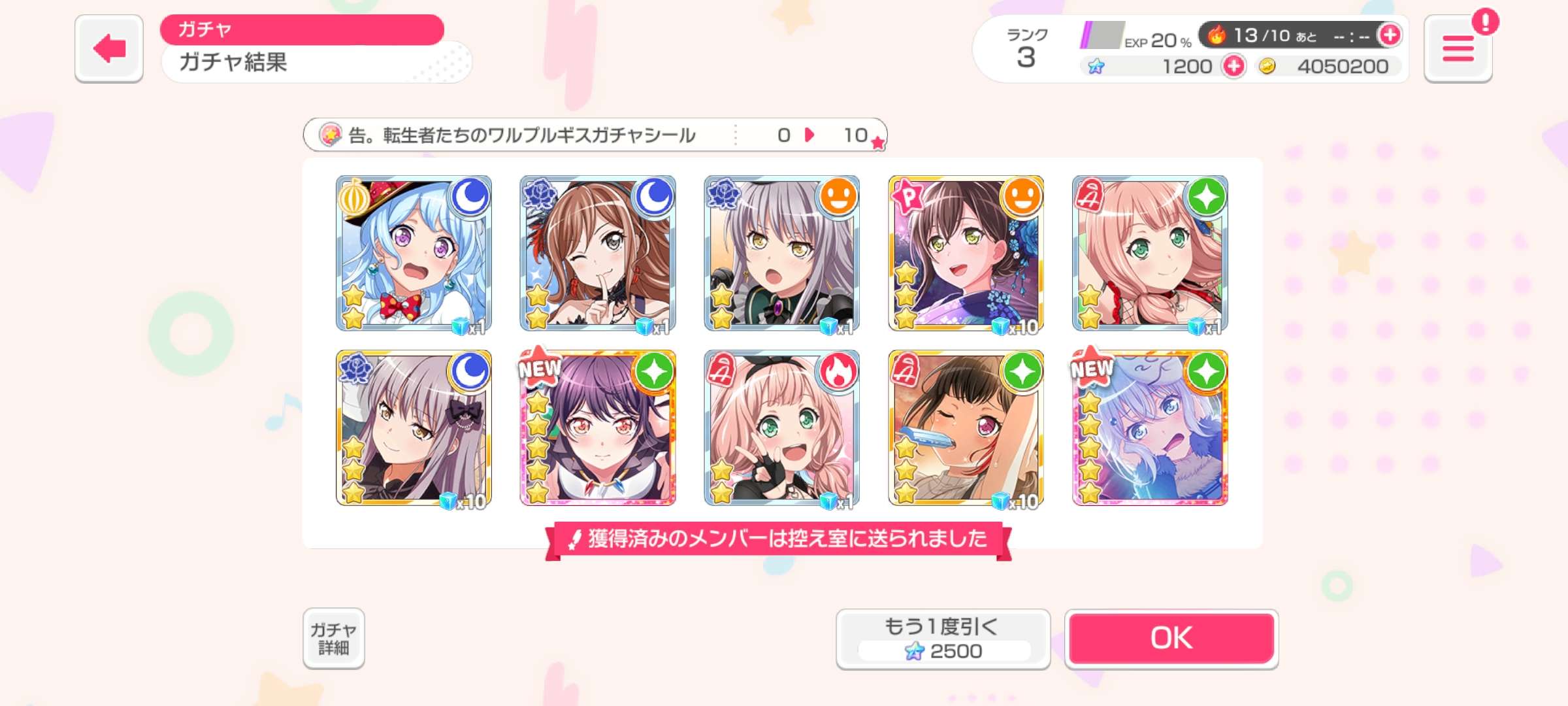Pull again with もう1度引く for 2500 stars
1568x706 pixels.
point(943,638)
